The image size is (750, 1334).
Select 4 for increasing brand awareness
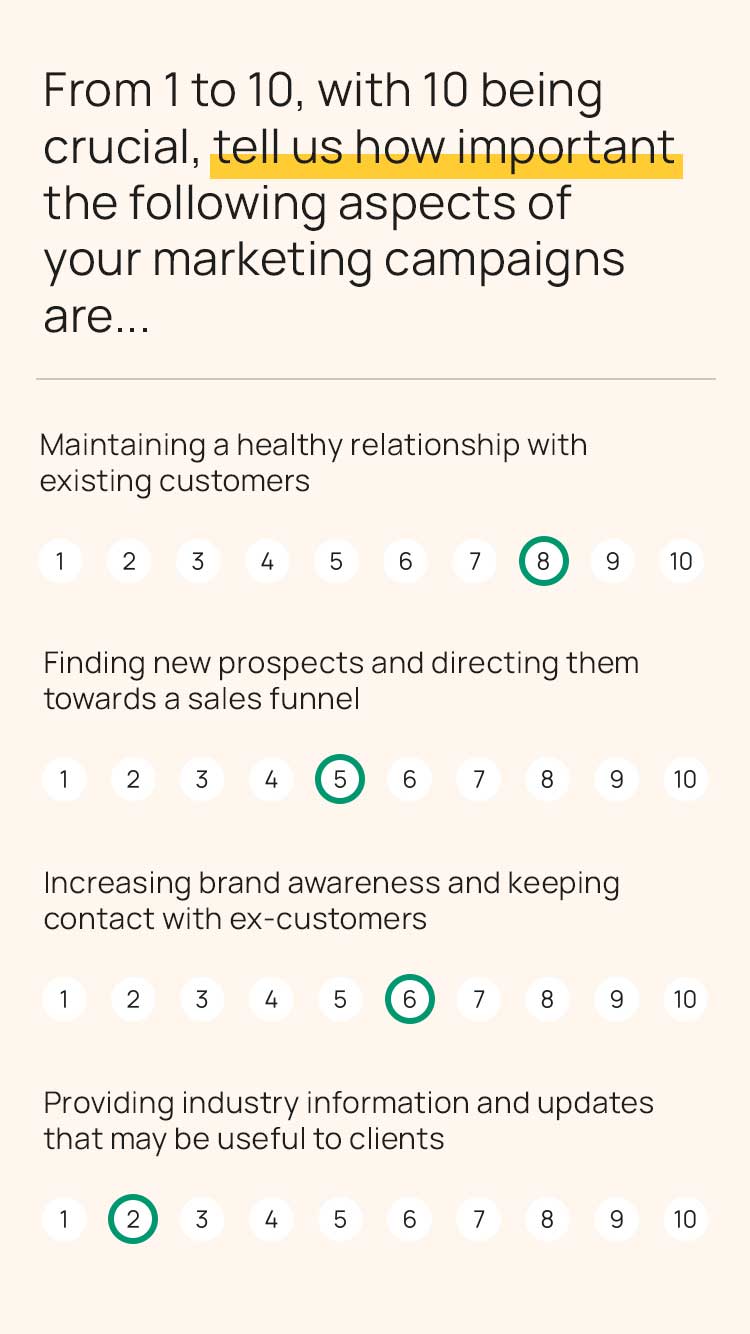point(271,999)
